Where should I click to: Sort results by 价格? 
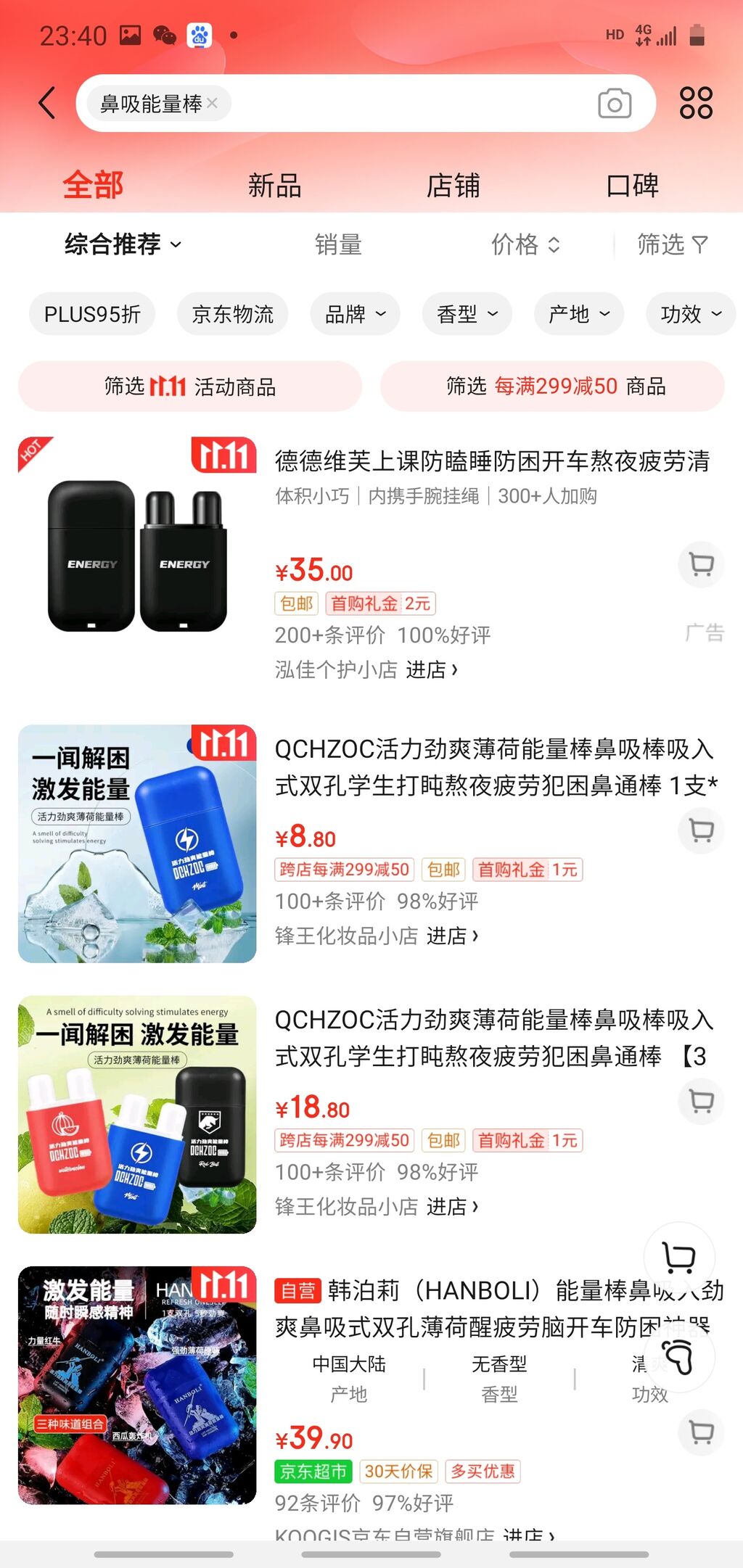(525, 244)
